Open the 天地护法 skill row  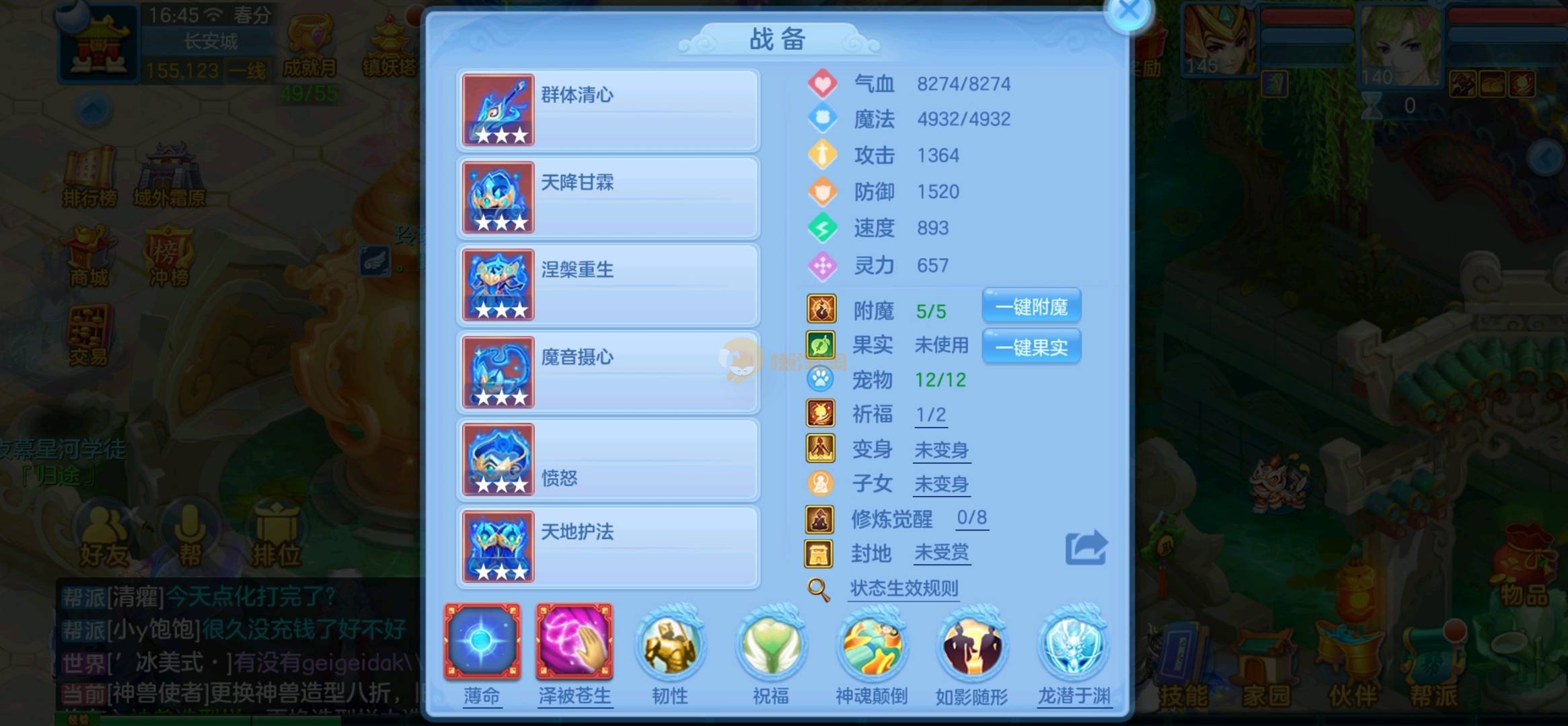tap(608, 548)
